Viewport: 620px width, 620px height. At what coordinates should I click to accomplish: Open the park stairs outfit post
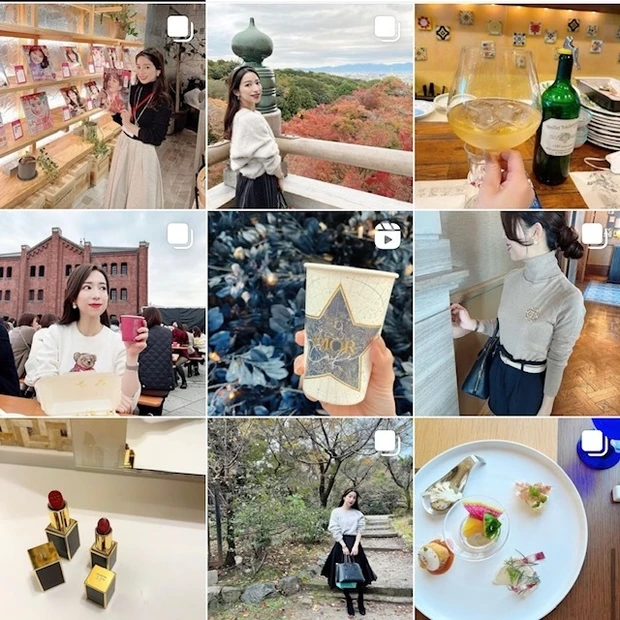[x=309, y=520]
